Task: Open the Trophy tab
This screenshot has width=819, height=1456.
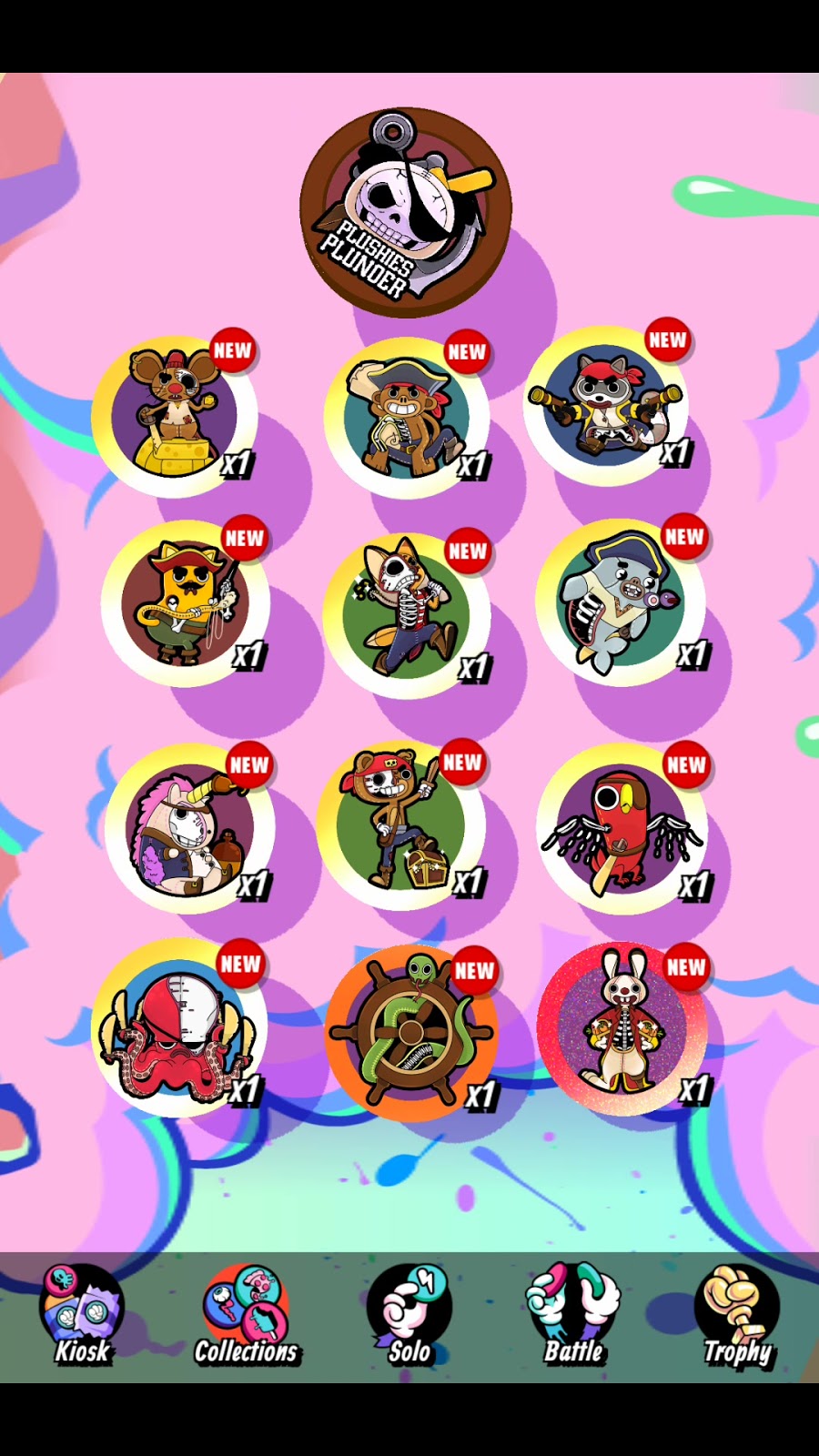Action: (737, 1317)
